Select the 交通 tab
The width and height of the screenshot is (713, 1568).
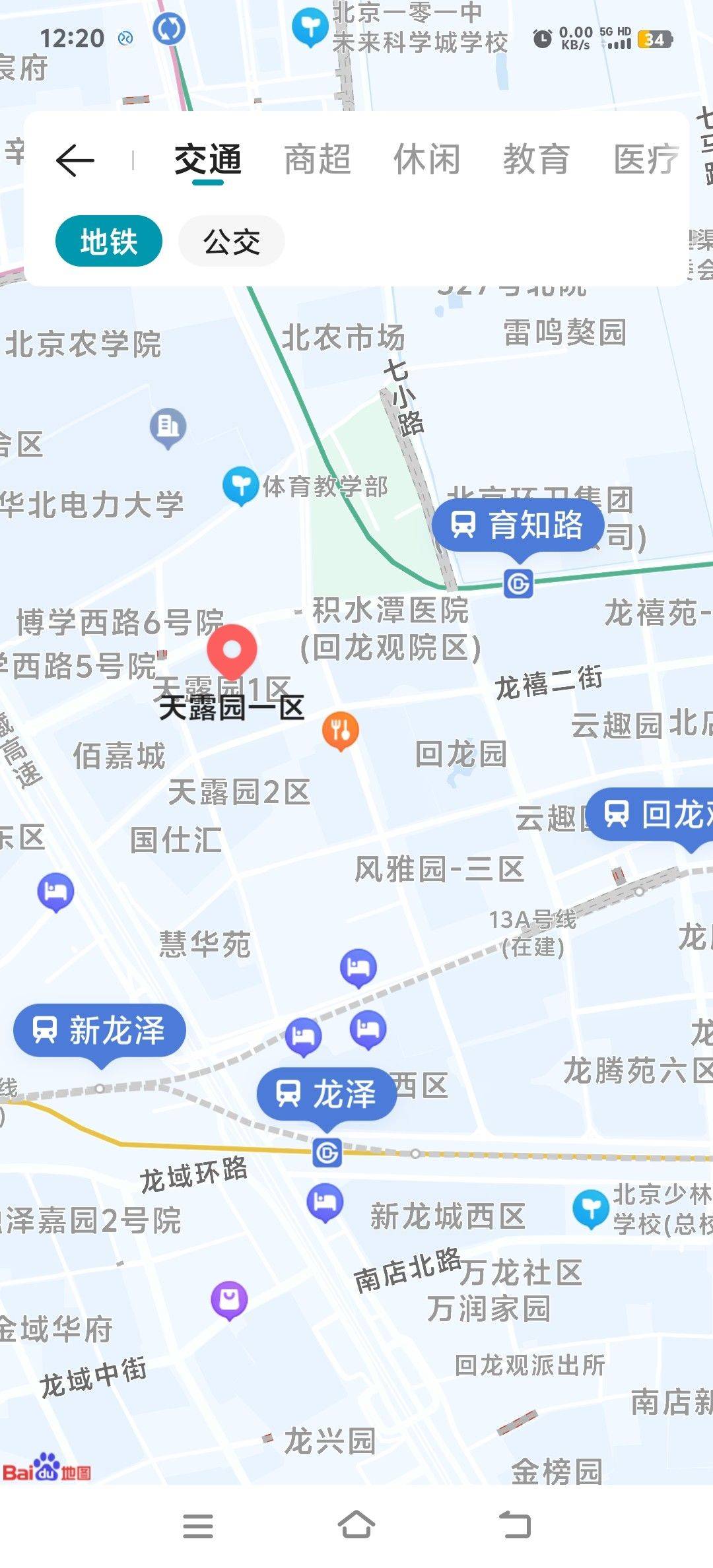(x=208, y=160)
